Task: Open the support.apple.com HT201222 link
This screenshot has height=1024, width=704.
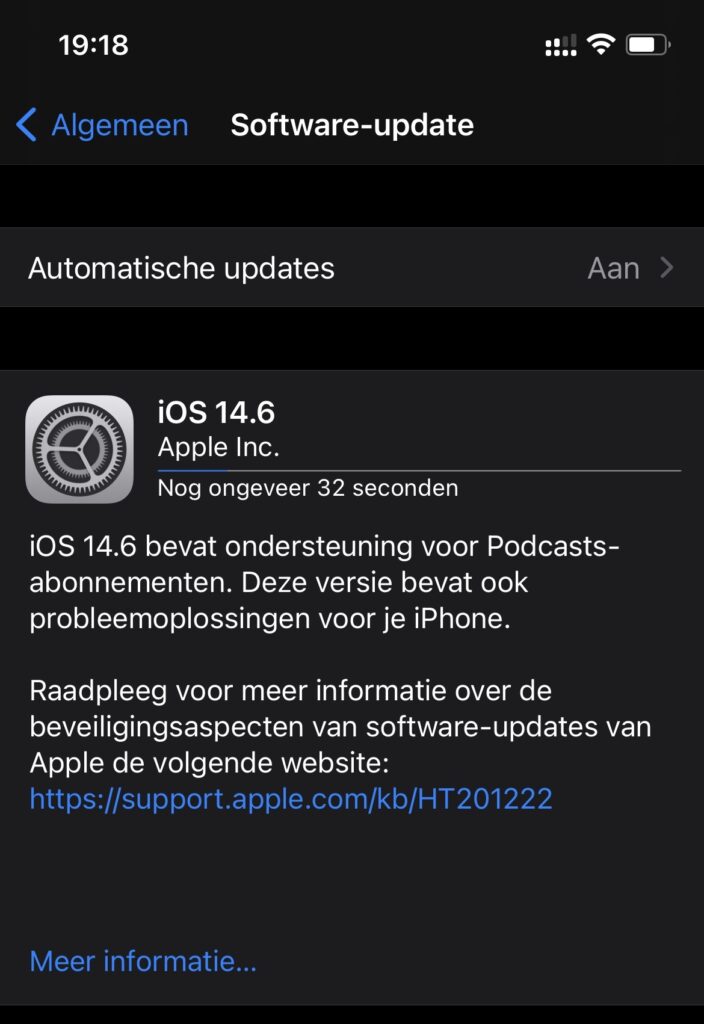Action: point(291,798)
